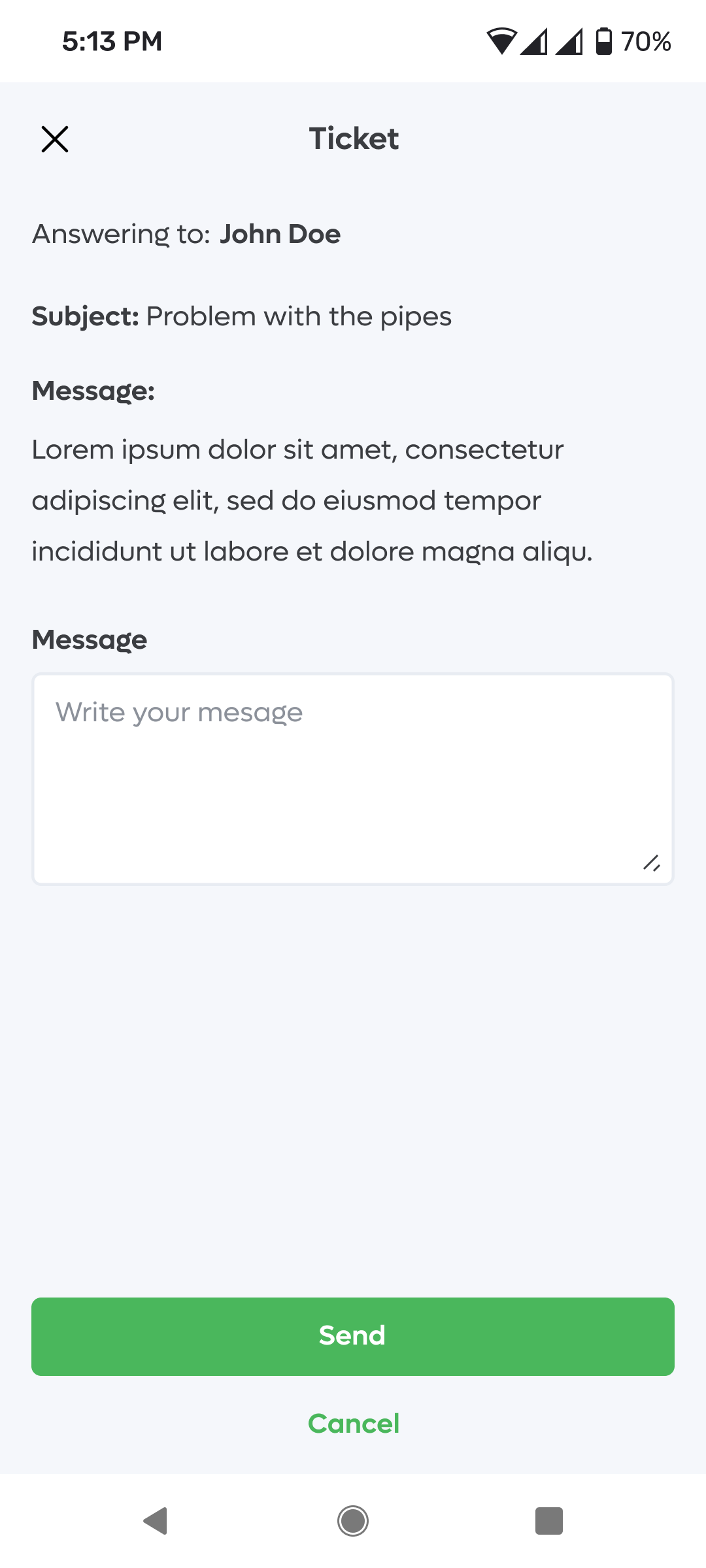706x1568 pixels.
Task: Open recent apps from the navigation bar
Action: click(548, 1521)
